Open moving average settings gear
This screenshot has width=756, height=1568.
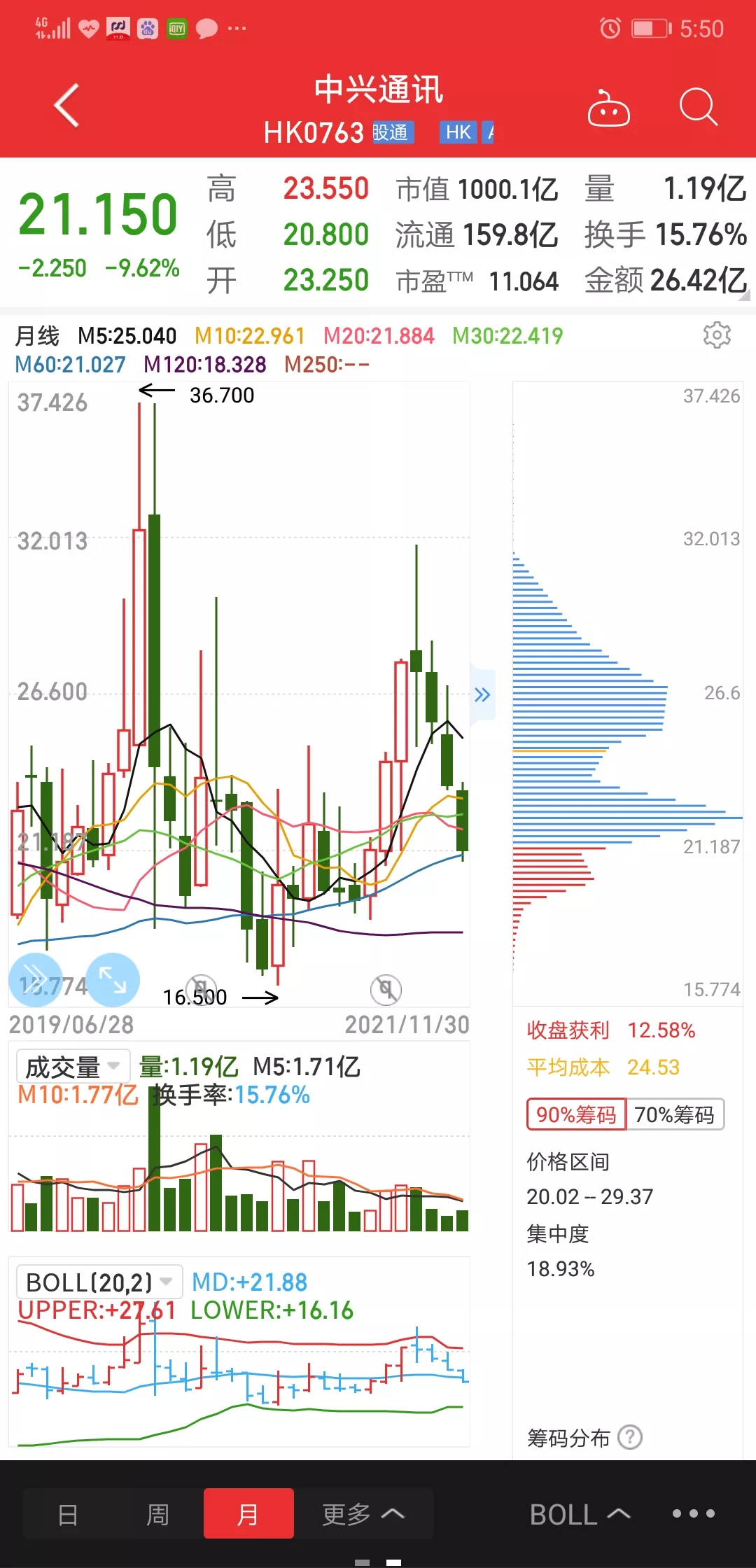pos(717,335)
